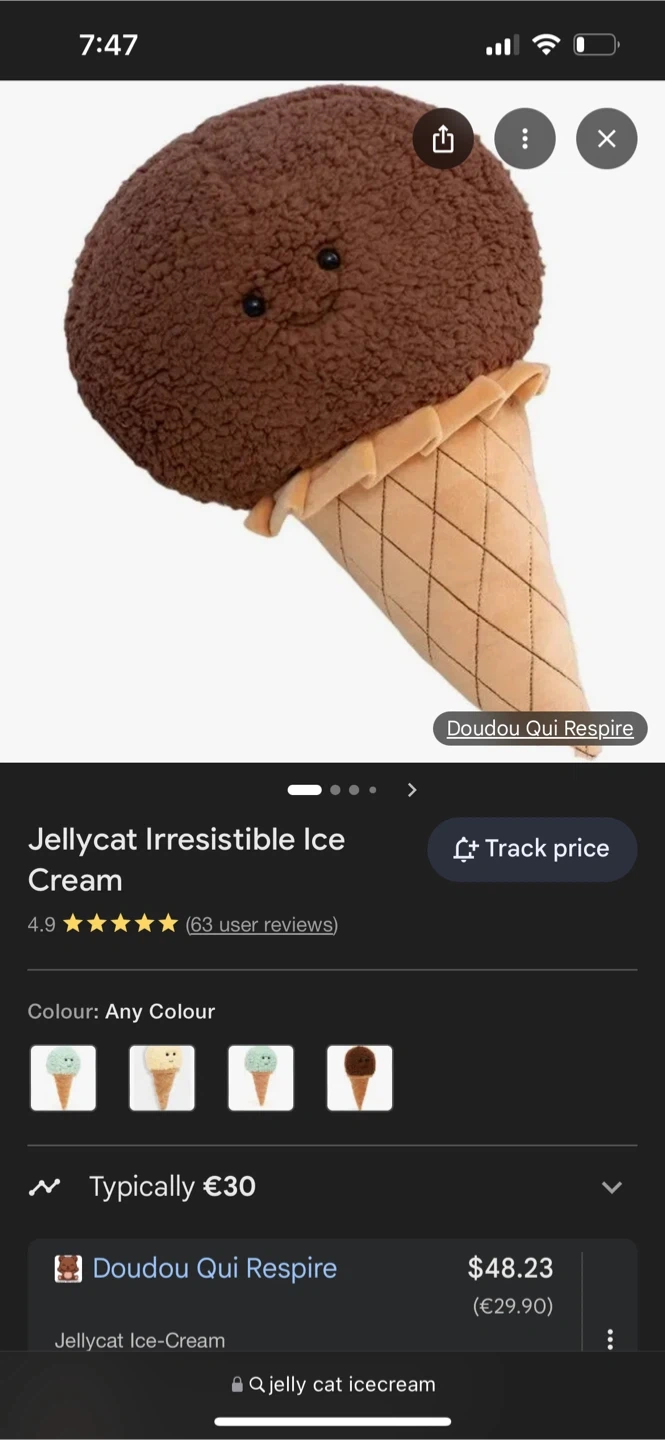Share this Jellycat product
The width and height of the screenshot is (665, 1440).
click(x=443, y=139)
